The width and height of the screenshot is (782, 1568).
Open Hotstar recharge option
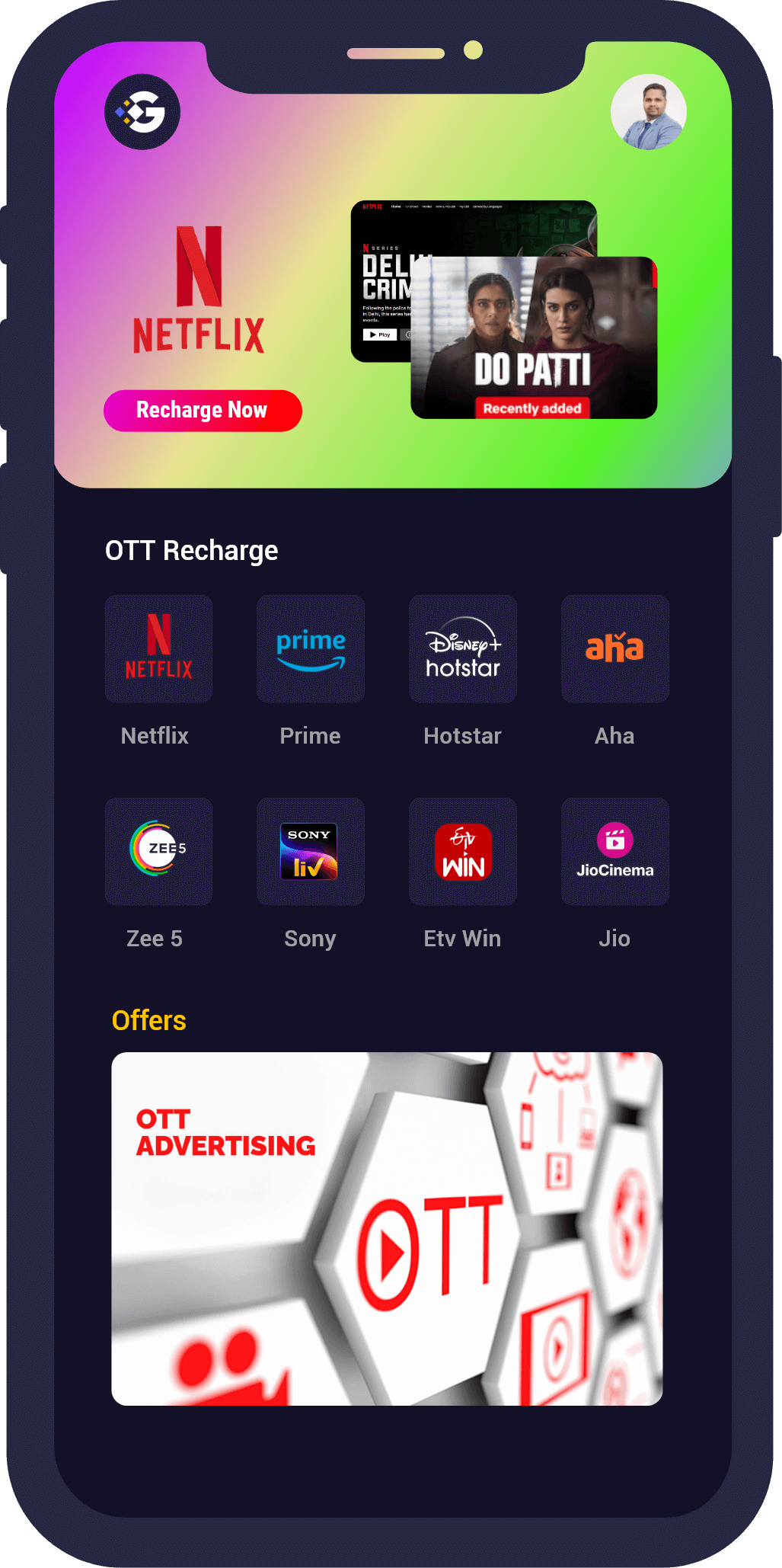pos(463,648)
